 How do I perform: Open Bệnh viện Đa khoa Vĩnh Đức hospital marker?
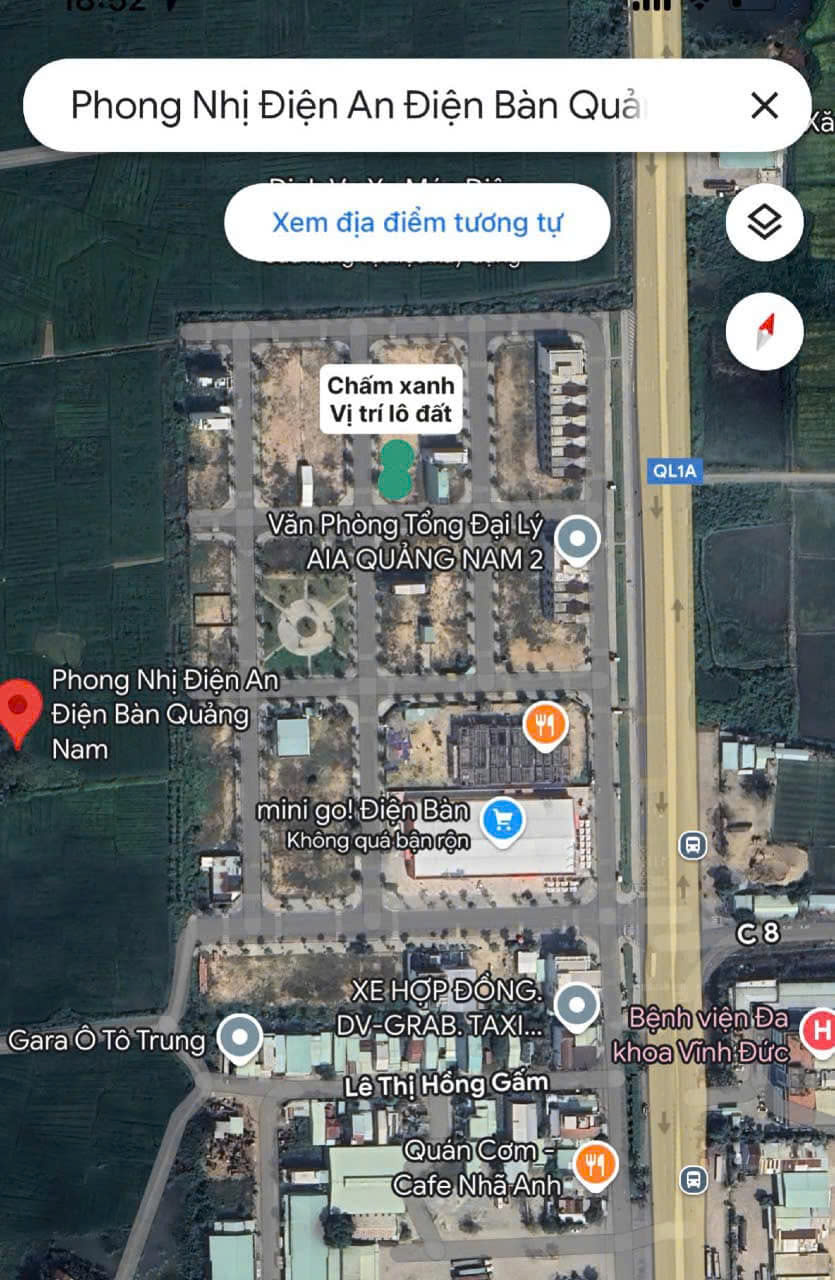[x=820, y=1030]
